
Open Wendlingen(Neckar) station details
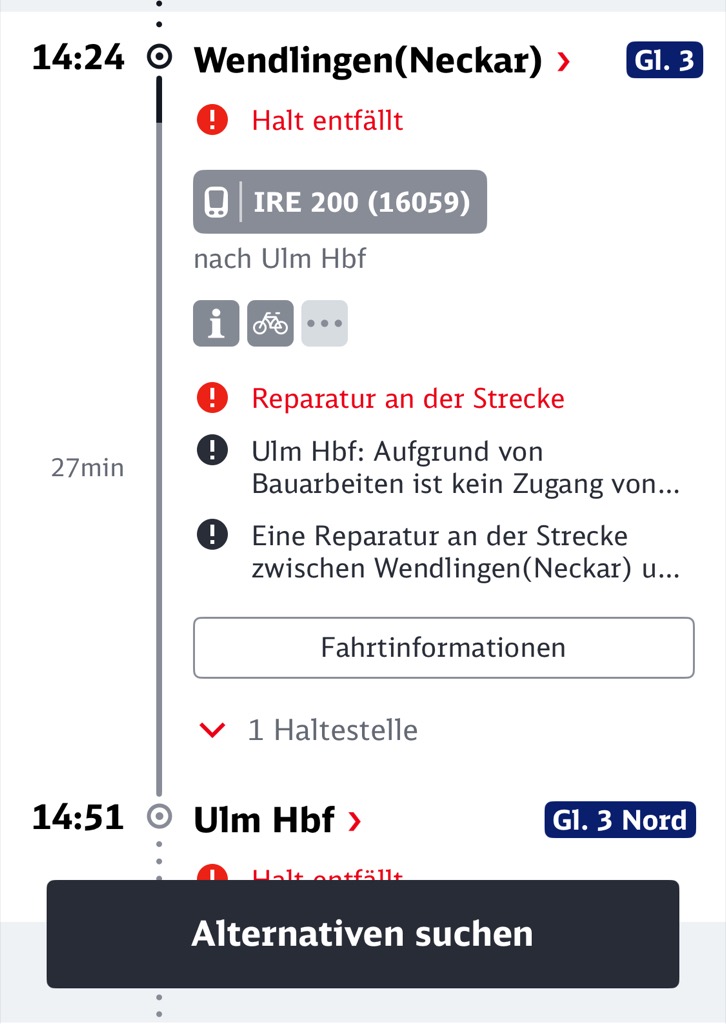382,62
